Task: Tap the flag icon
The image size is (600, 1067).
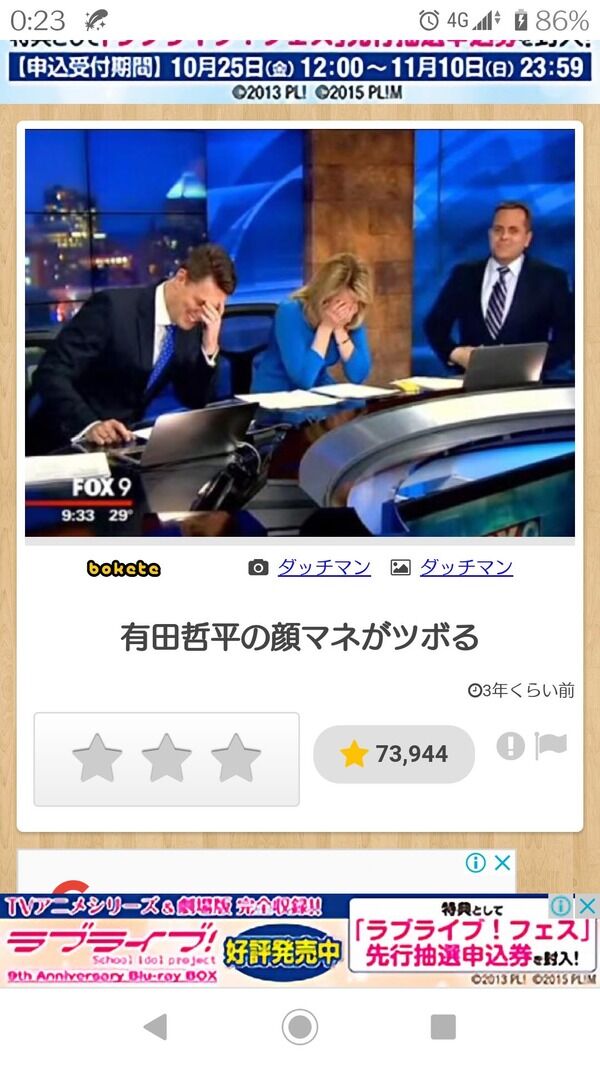Action: (x=551, y=746)
